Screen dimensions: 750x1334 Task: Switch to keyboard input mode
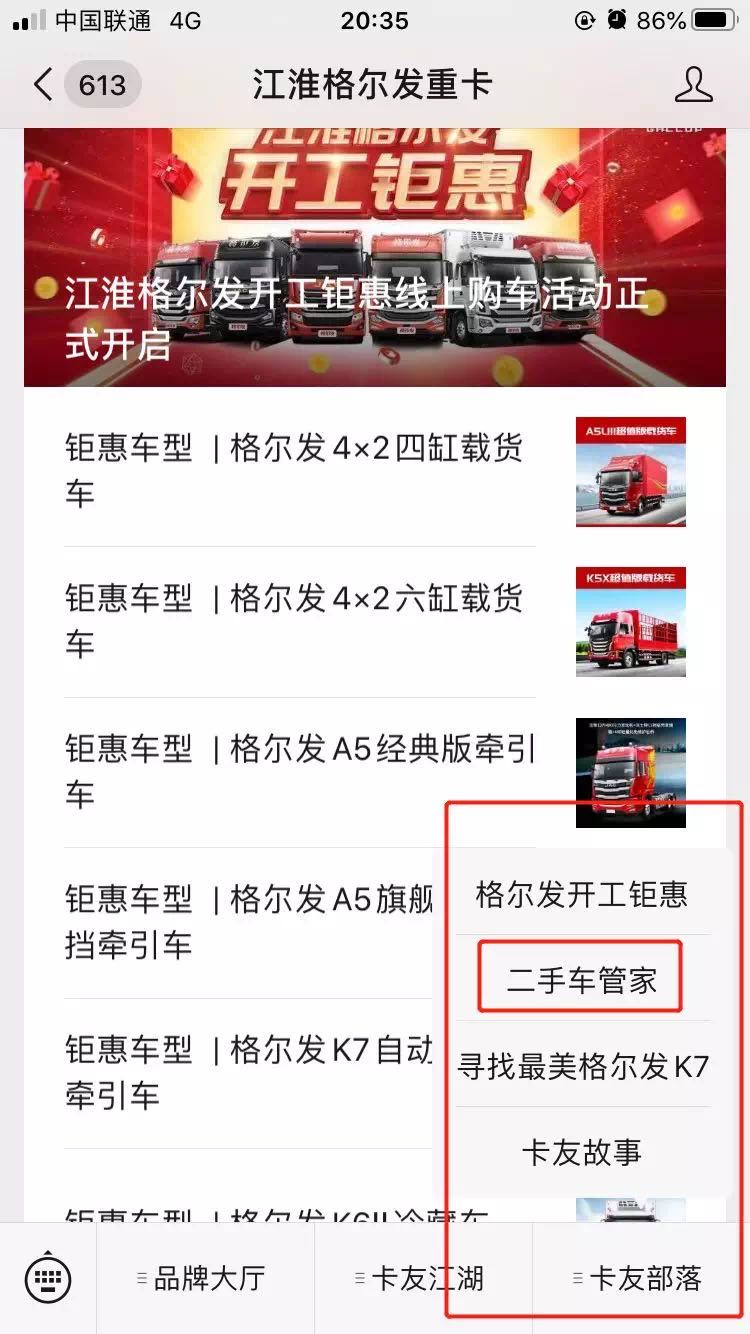pos(48,1277)
